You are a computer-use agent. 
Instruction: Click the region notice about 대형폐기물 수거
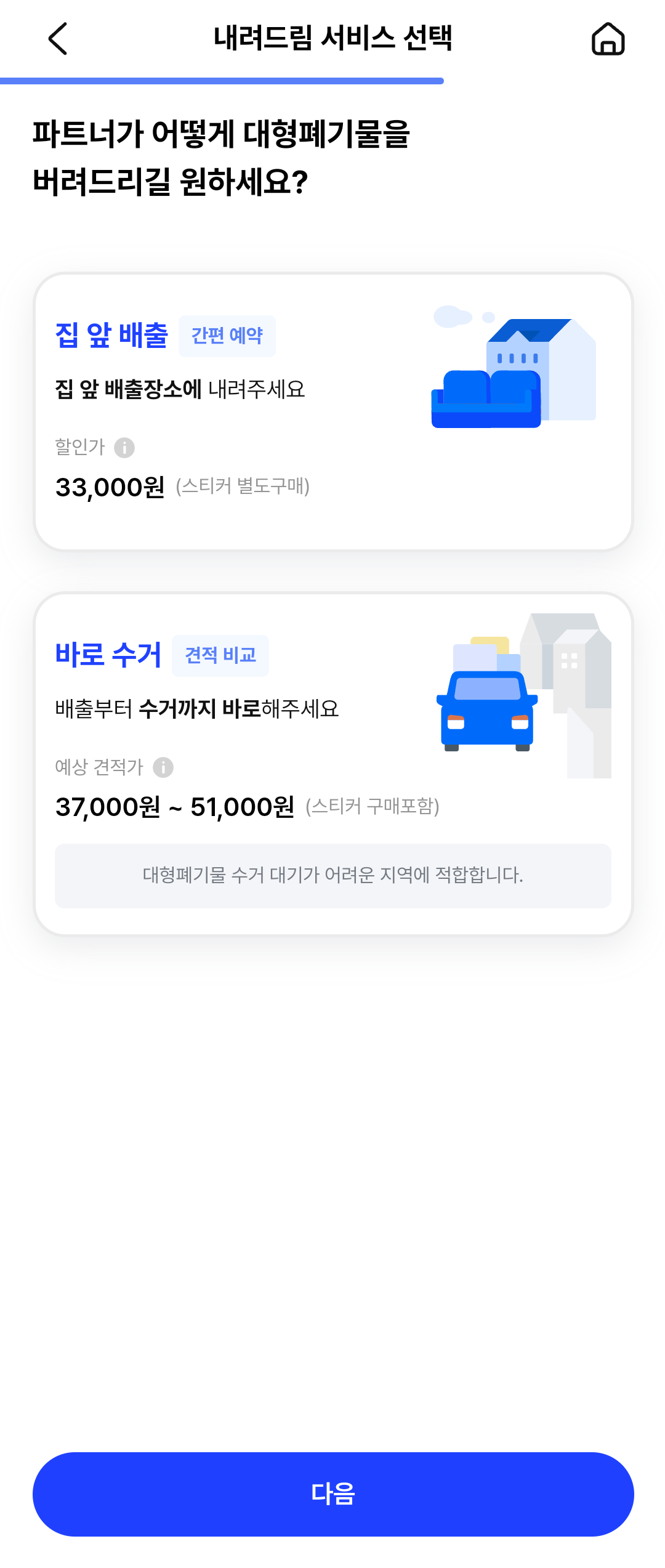tap(332, 875)
